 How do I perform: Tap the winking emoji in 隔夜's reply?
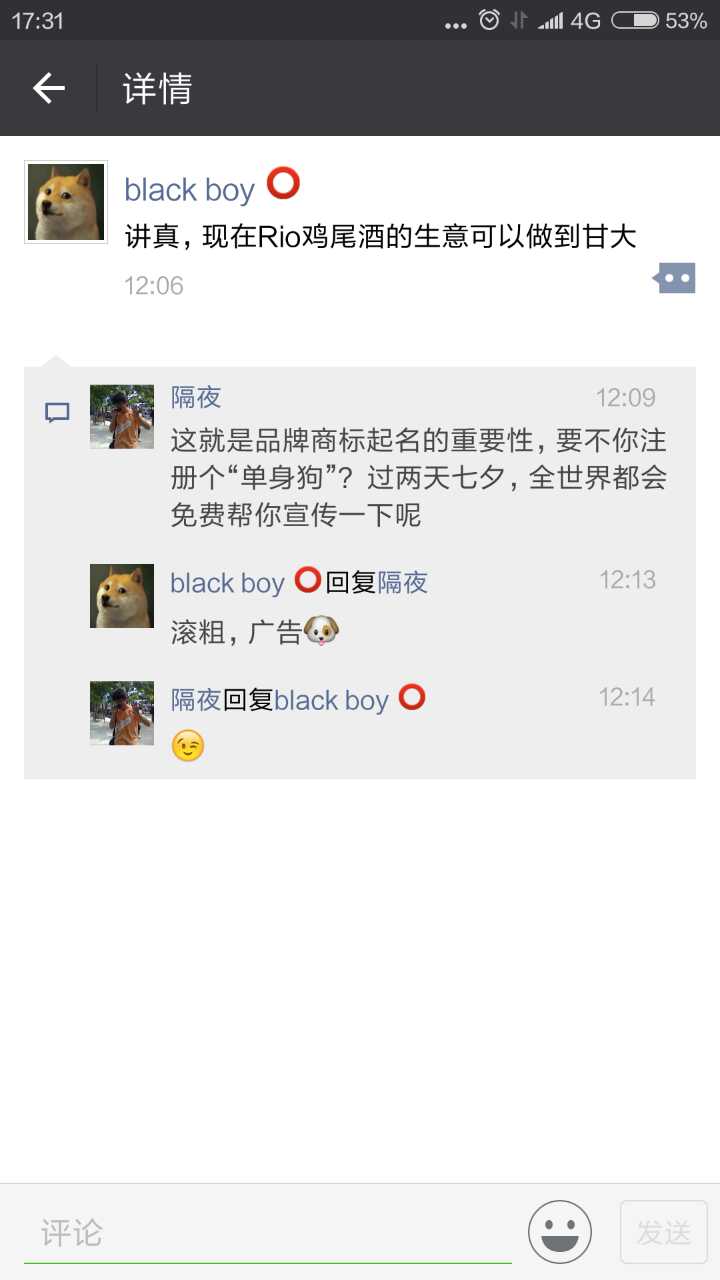coord(186,745)
